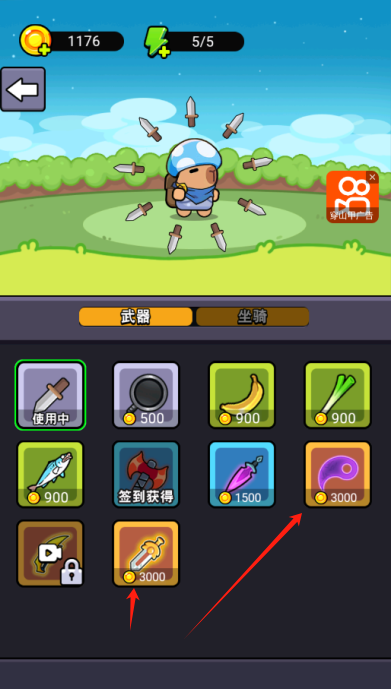Buy the frying pan for 500
391x689 pixels.
[146, 395]
